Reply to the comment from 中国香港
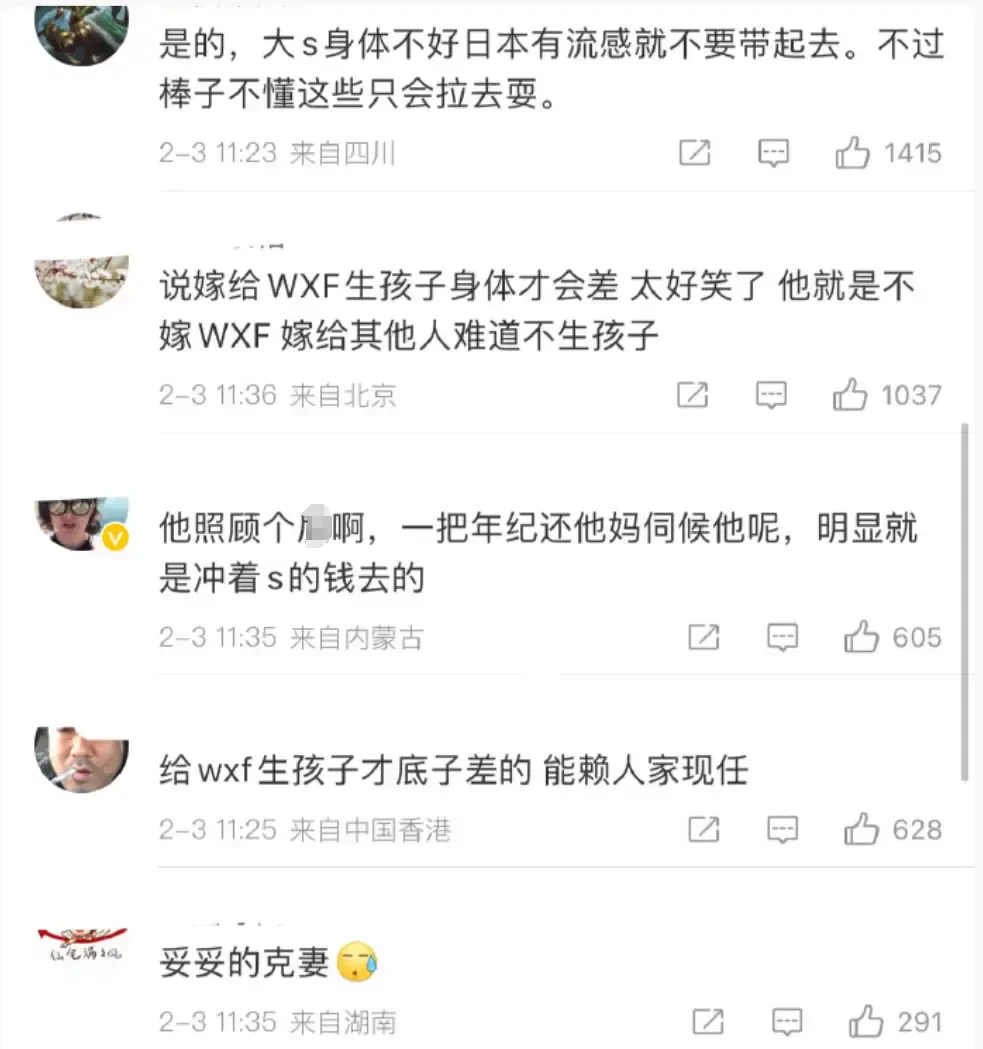This screenshot has width=983, height=1049. [x=782, y=829]
